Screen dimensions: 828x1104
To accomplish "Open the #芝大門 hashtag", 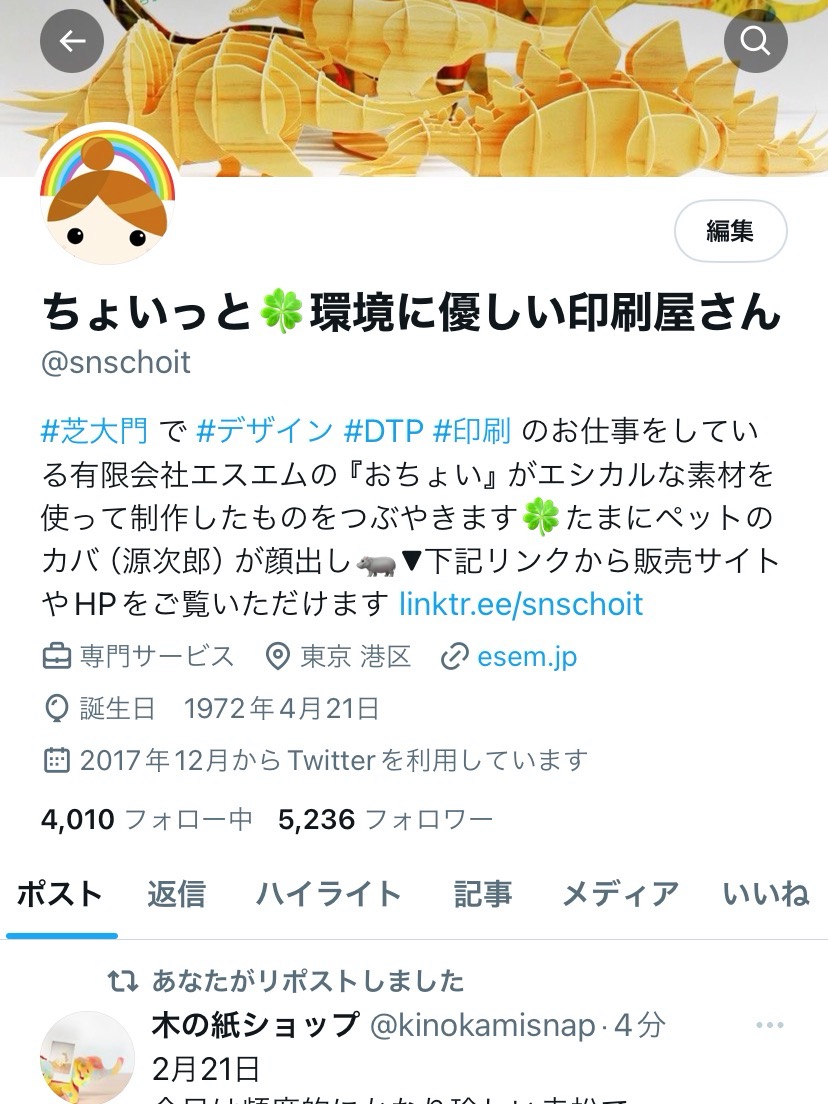I will coord(95,431).
